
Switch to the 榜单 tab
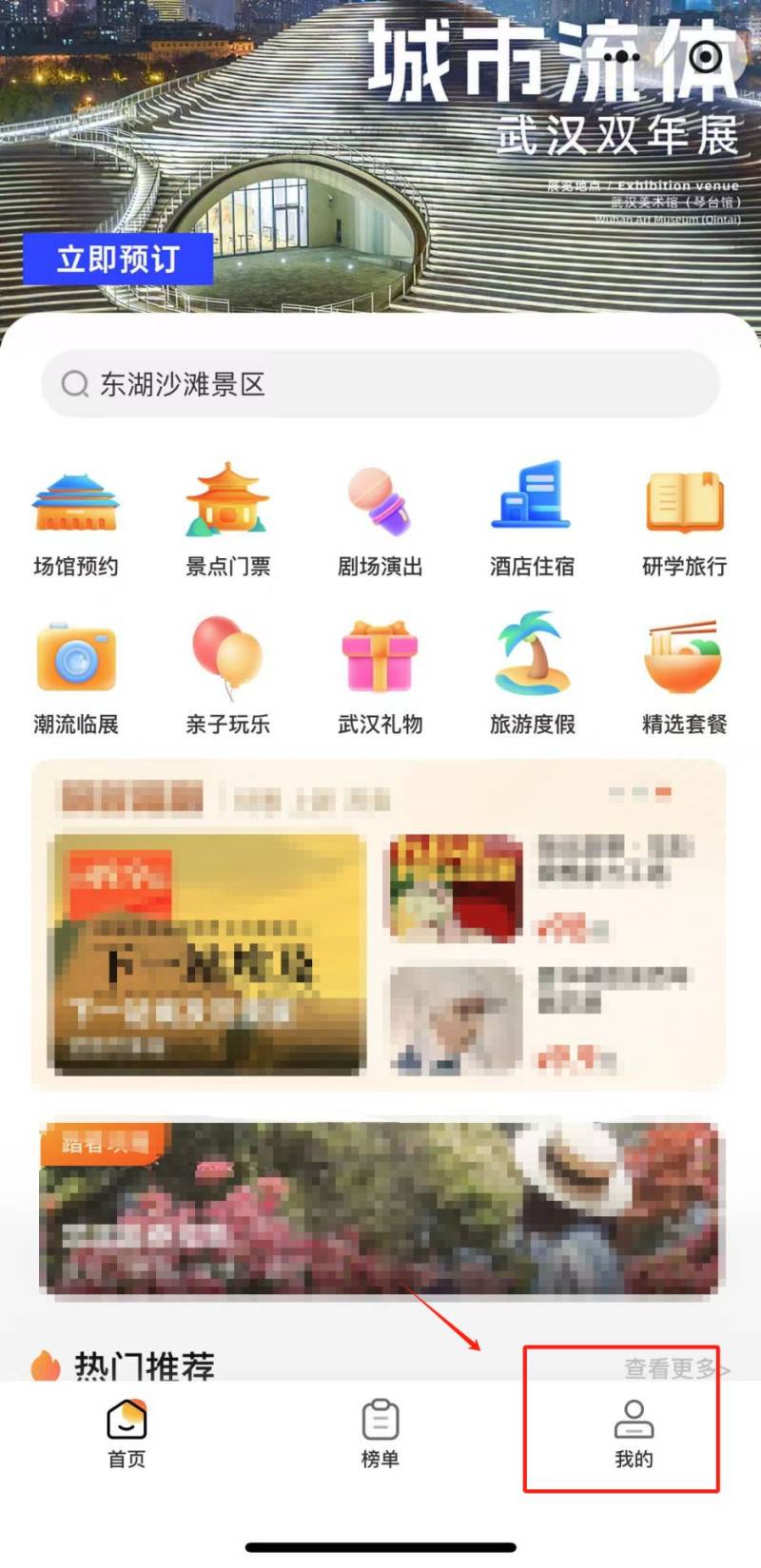click(380, 1433)
